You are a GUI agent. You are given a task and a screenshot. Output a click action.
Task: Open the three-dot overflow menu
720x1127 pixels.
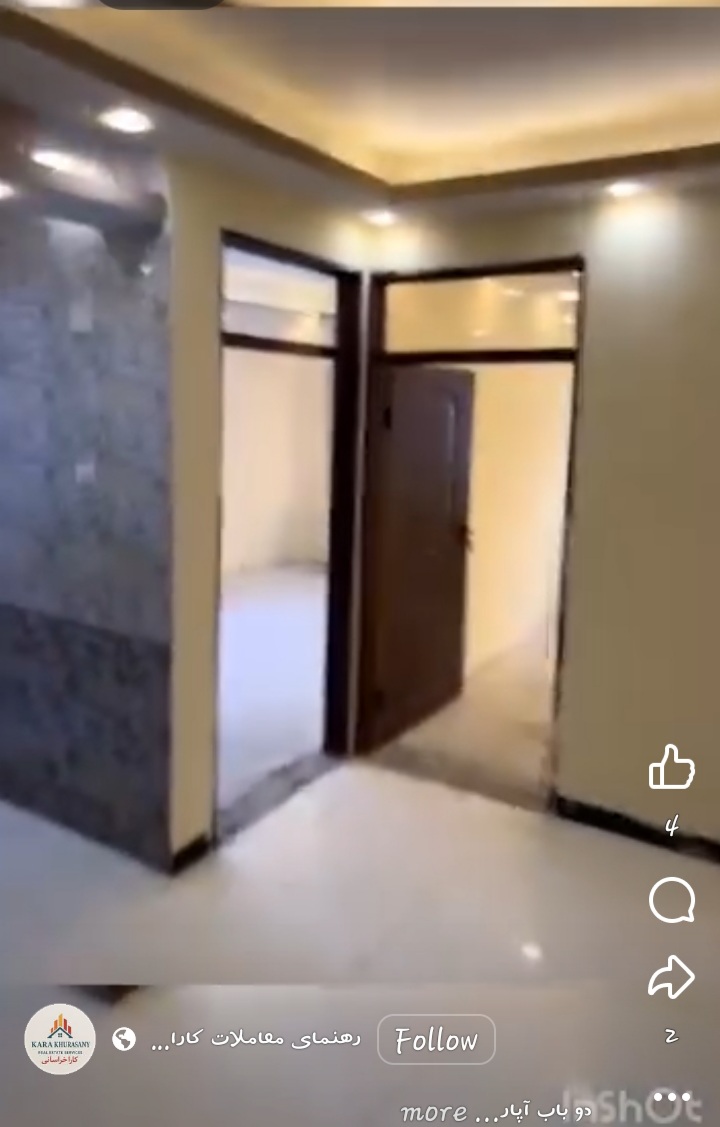672,1098
